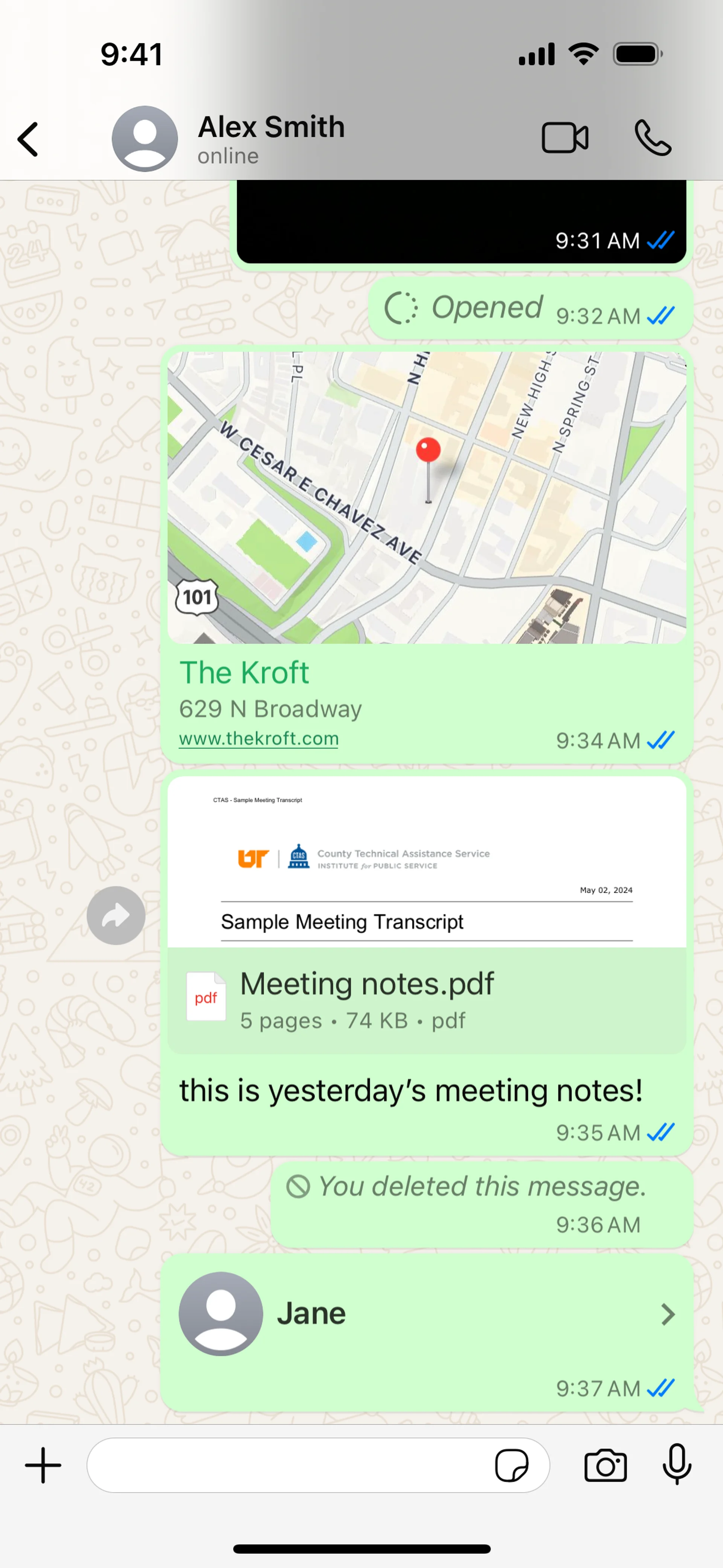Screen dimensions: 723x1568
Task: Go back to the chat list
Action: 28,139
